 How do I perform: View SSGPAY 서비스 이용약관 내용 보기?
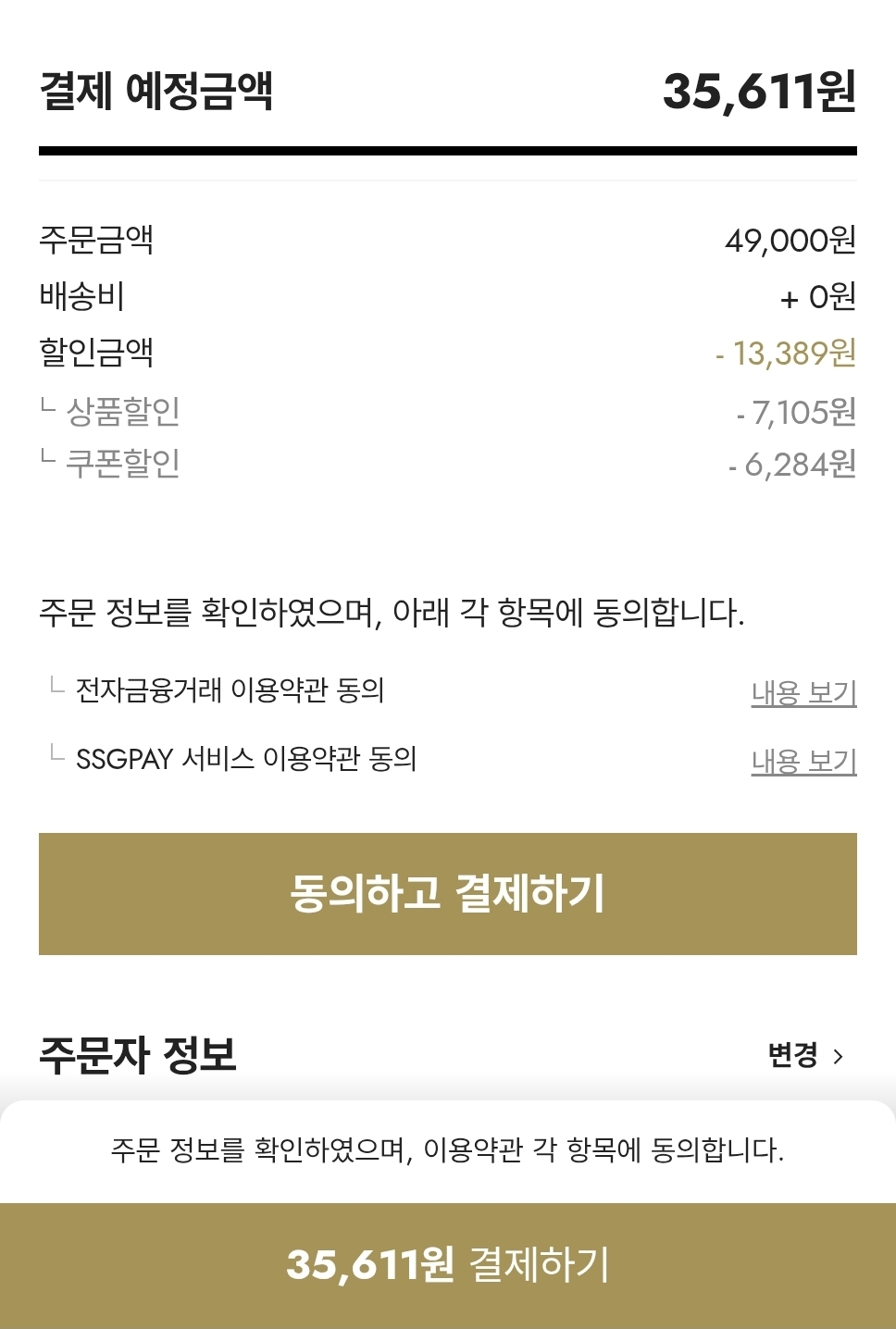pos(803,761)
